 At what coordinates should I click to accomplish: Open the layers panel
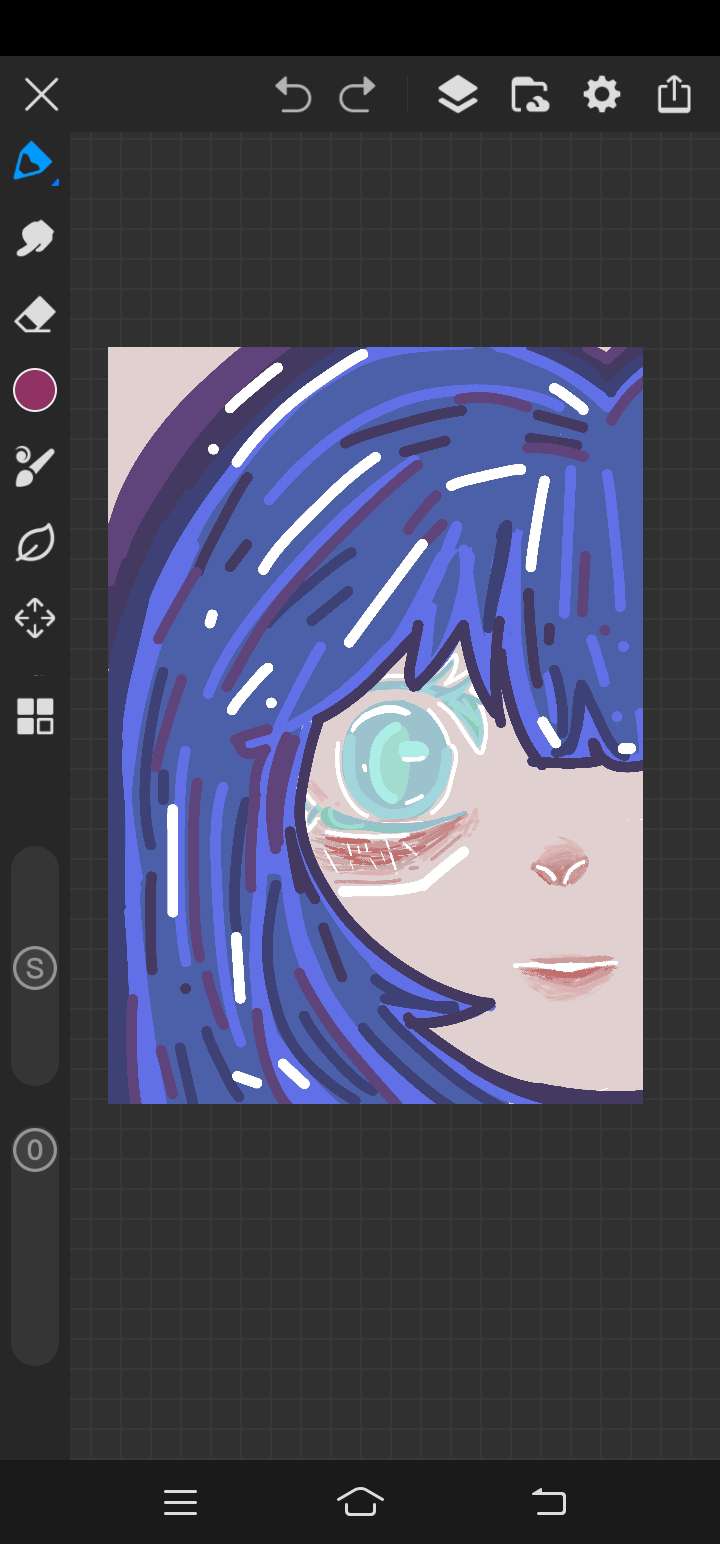(x=458, y=95)
